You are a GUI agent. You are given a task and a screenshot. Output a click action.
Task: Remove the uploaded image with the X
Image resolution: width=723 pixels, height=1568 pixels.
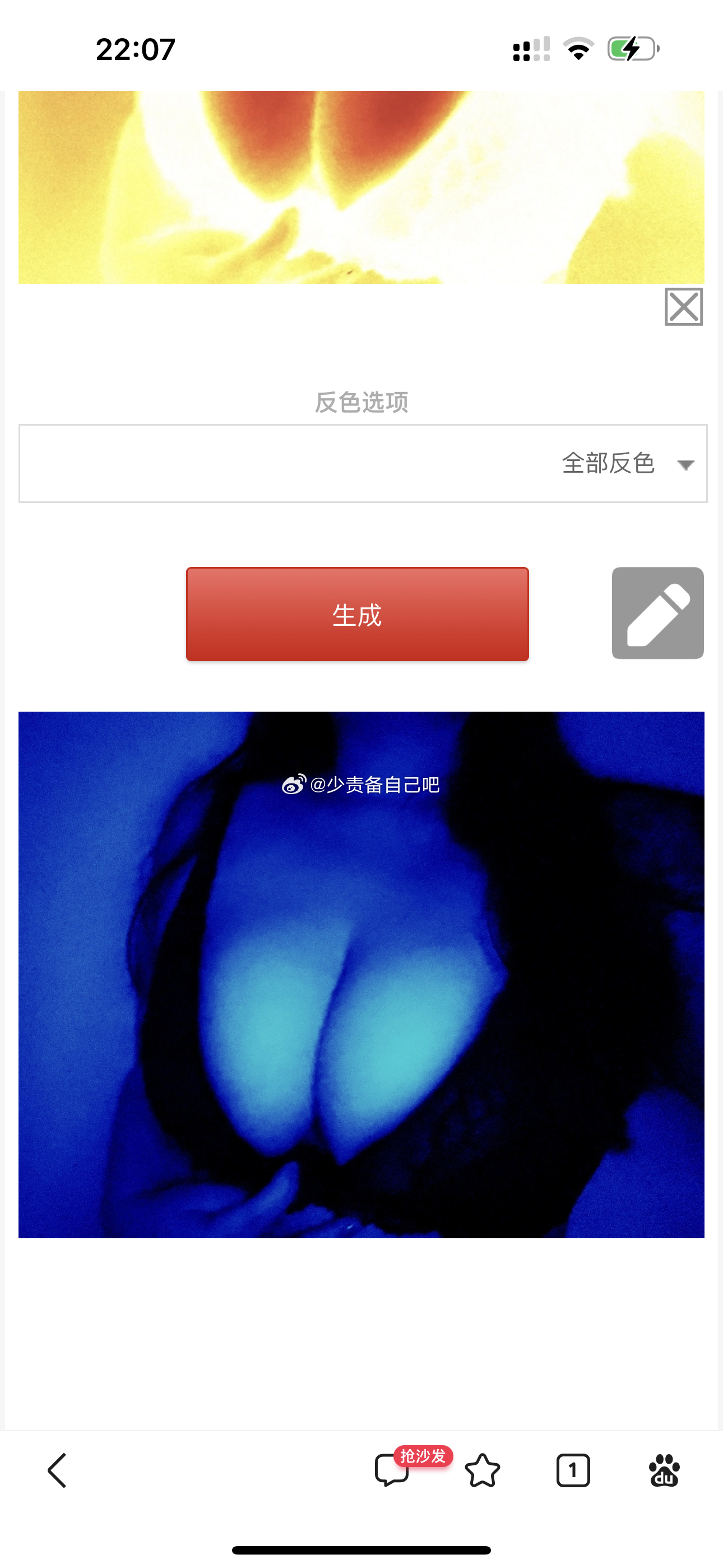point(683,307)
